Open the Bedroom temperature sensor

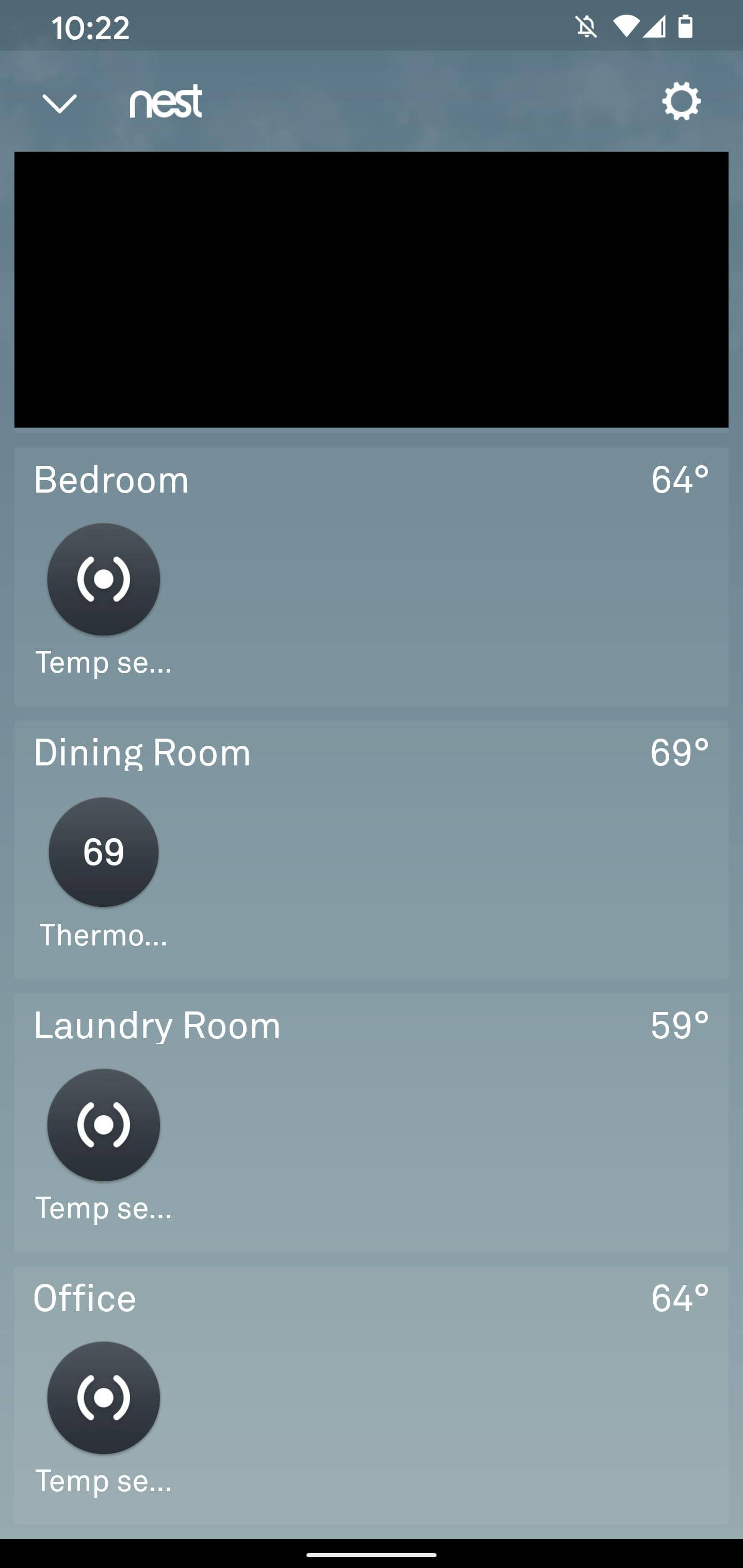pyautogui.click(x=104, y=579)
